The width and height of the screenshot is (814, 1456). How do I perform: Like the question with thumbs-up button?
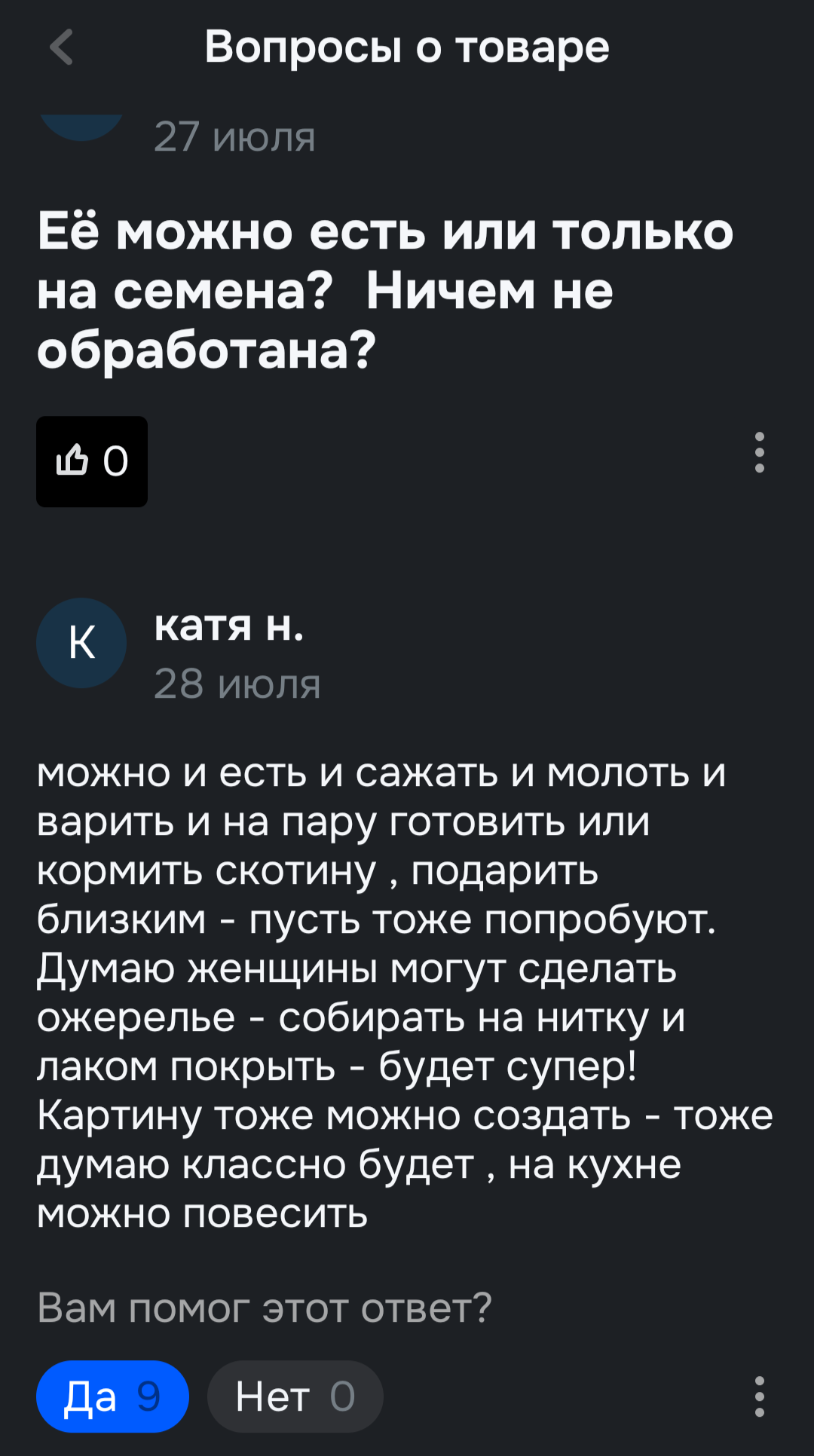92,461
